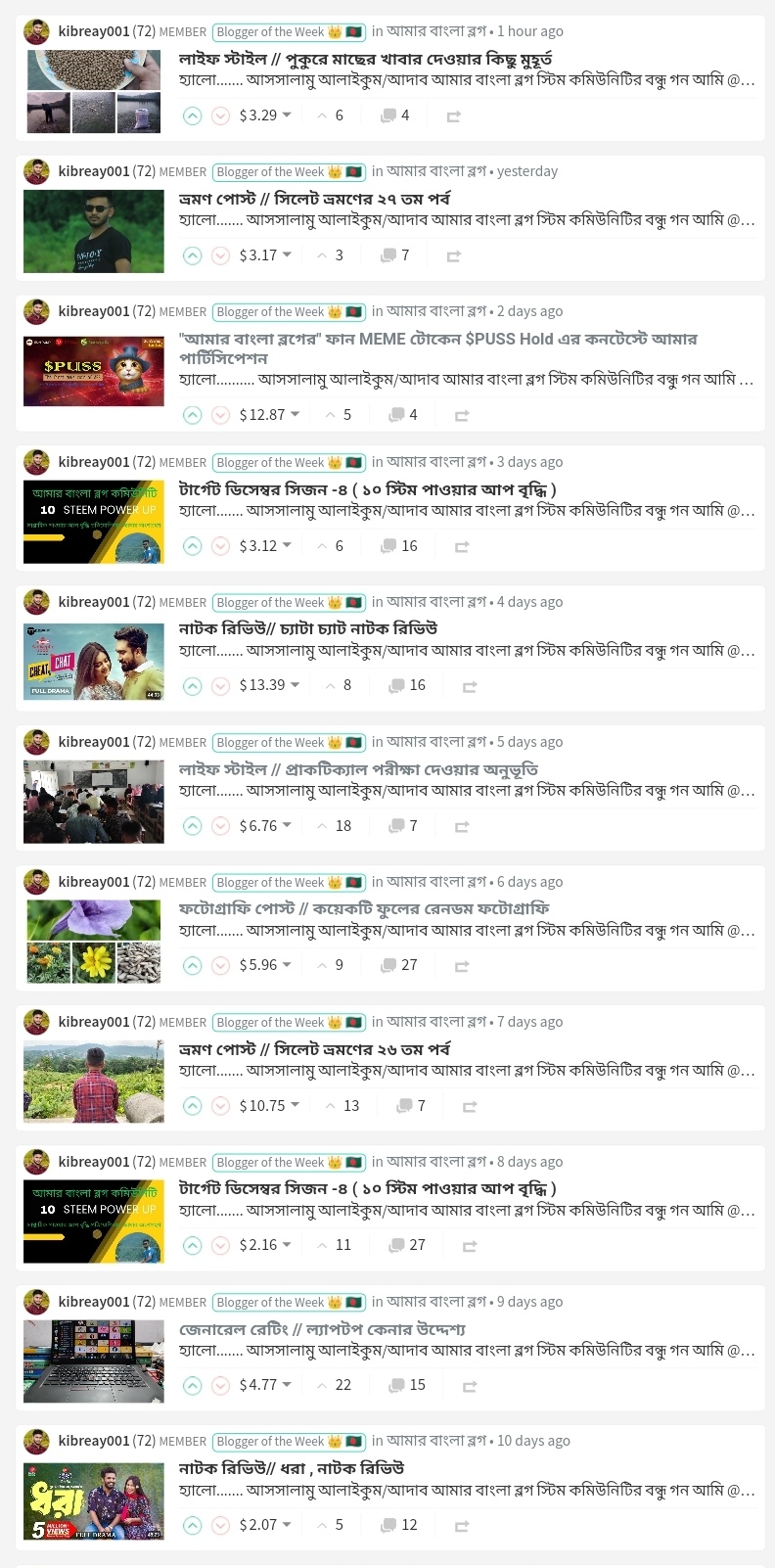The width and height of the screenshot is (775, 1568).
Task: Open the cheat chat drama review thumbnail
Action: click(x=94, y=662)
